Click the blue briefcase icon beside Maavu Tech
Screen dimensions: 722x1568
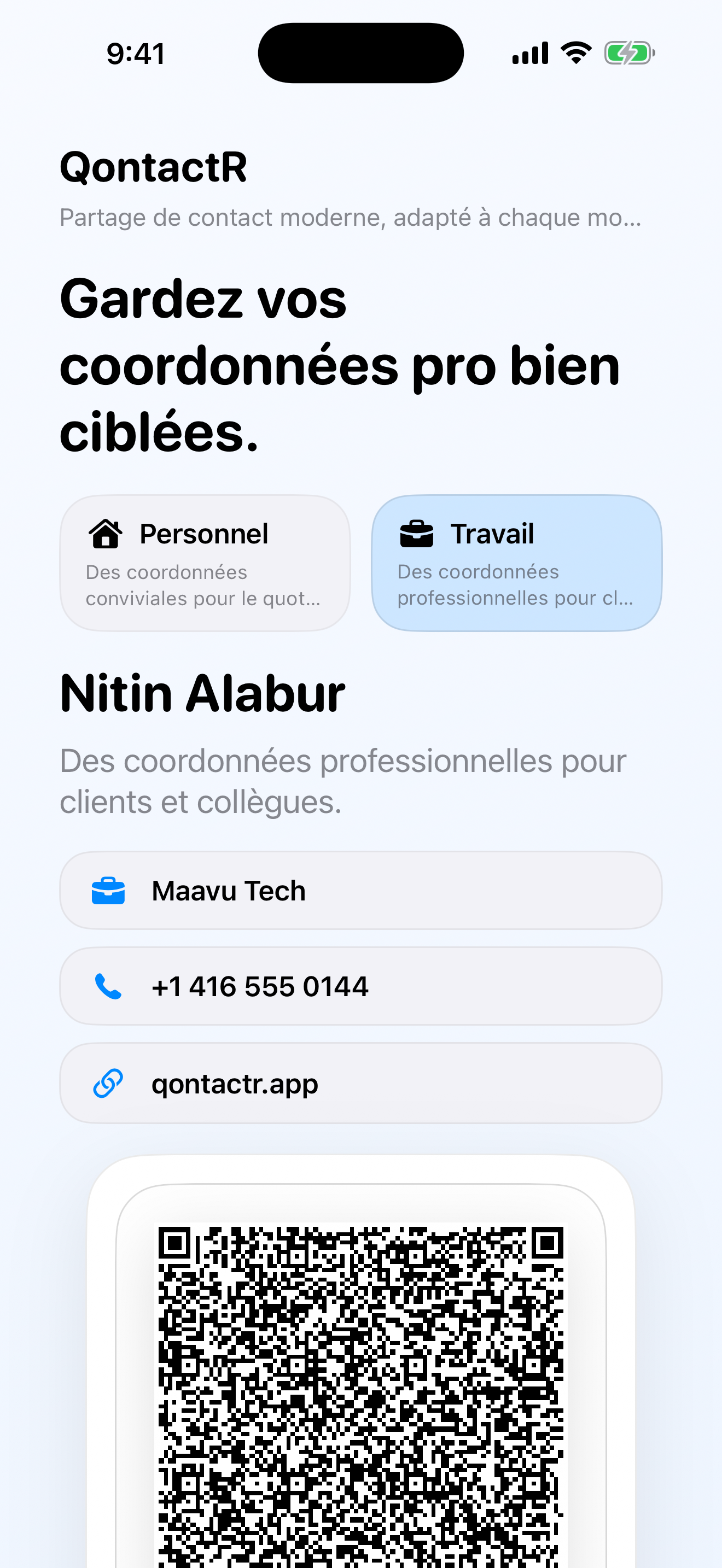pos(109,891)
